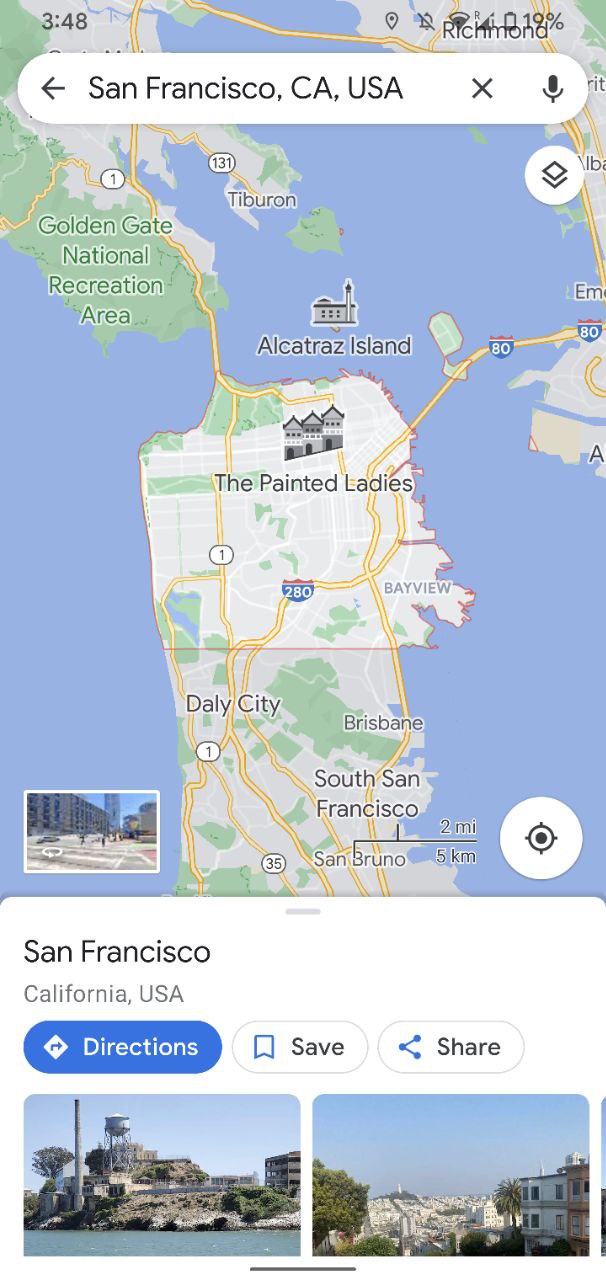Share the San Francisco place

click(x=451, y=1047)
